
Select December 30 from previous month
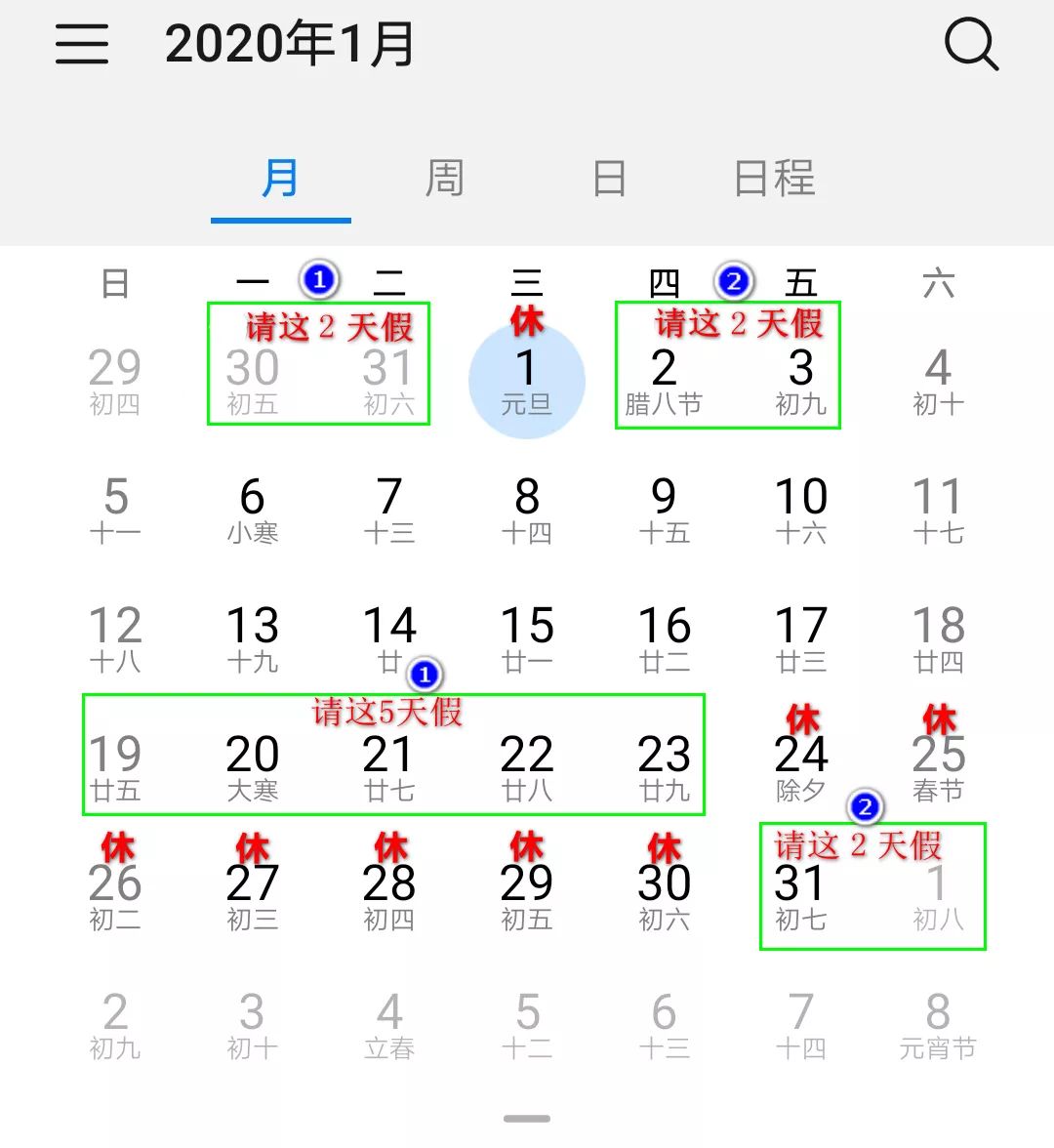(x=254, y=381)
